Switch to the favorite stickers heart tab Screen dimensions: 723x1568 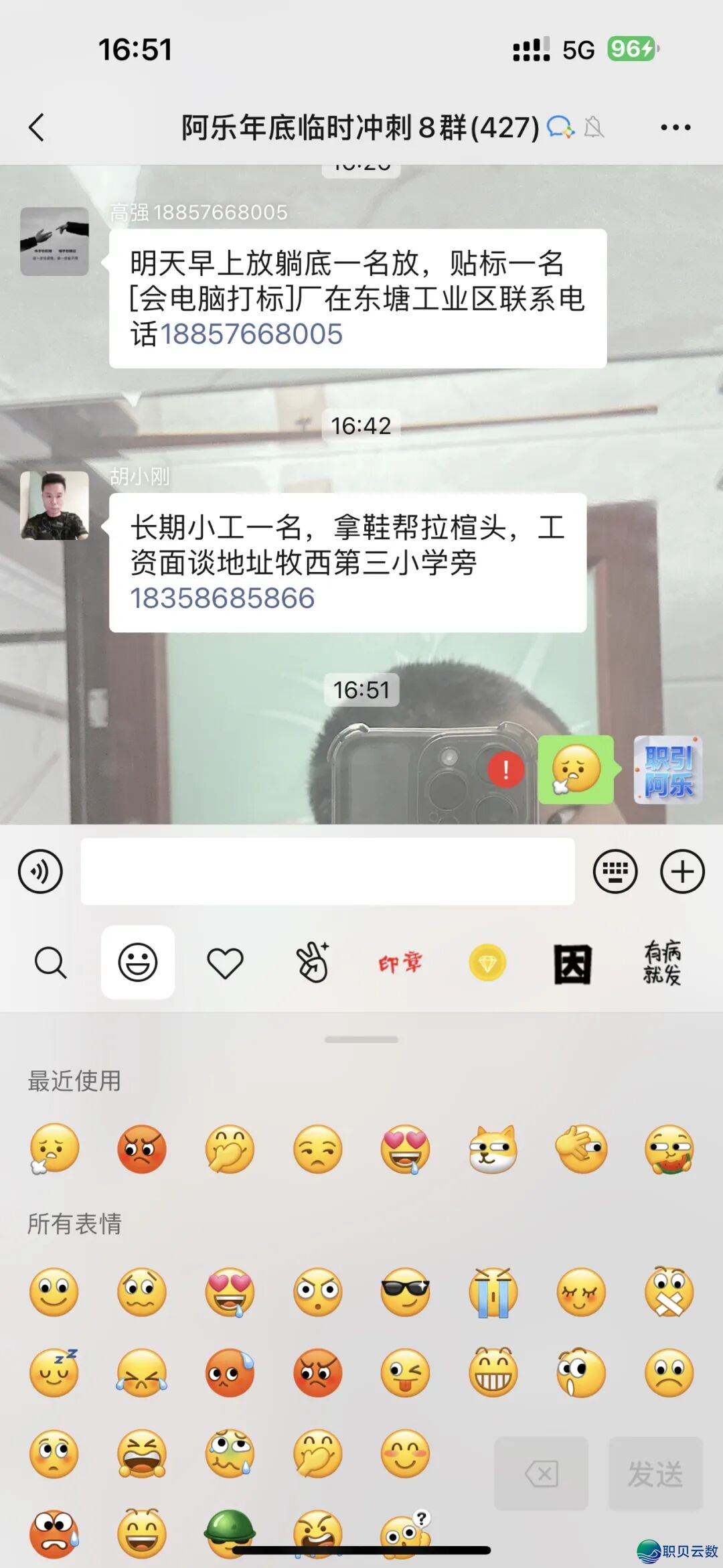tap(225, 963)
